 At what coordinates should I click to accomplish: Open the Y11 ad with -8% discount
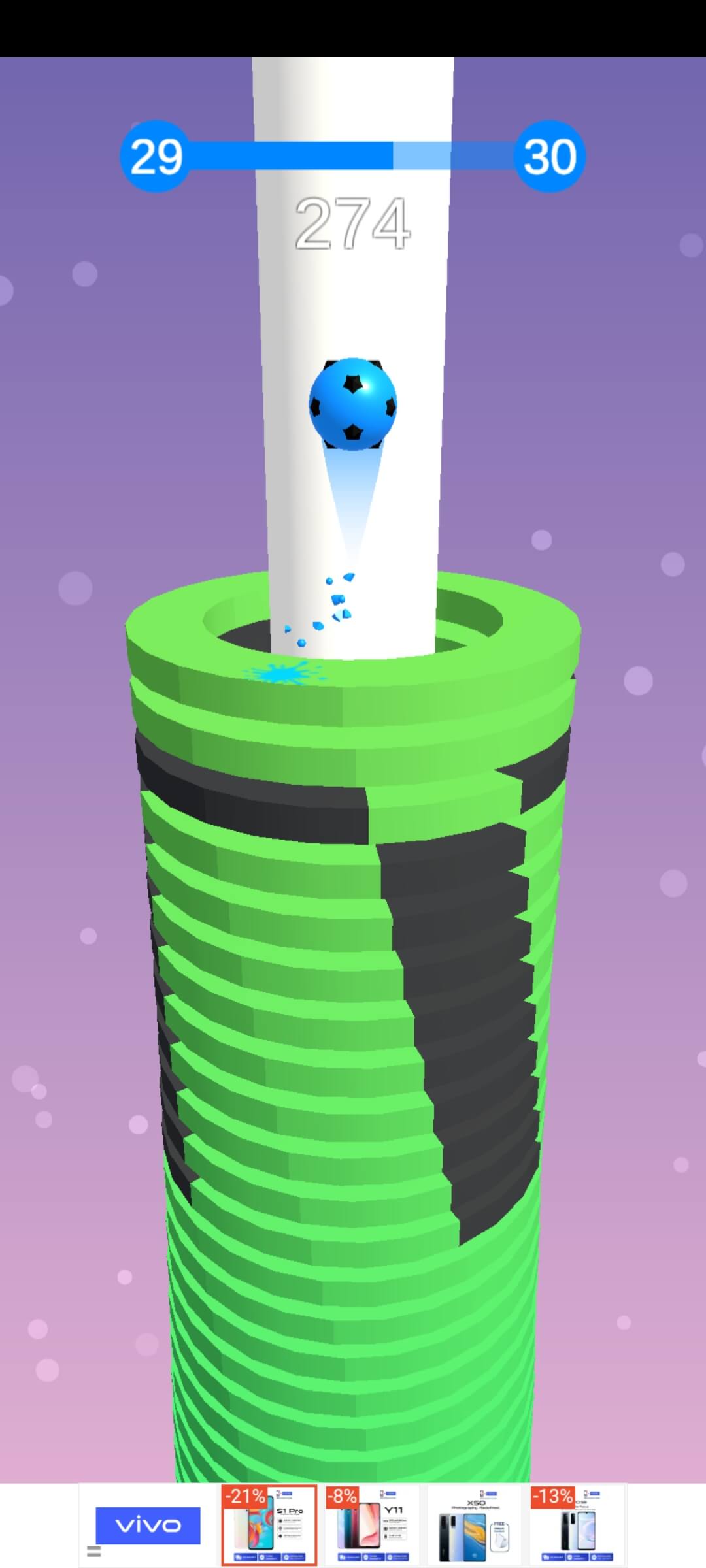(372, 1525)
